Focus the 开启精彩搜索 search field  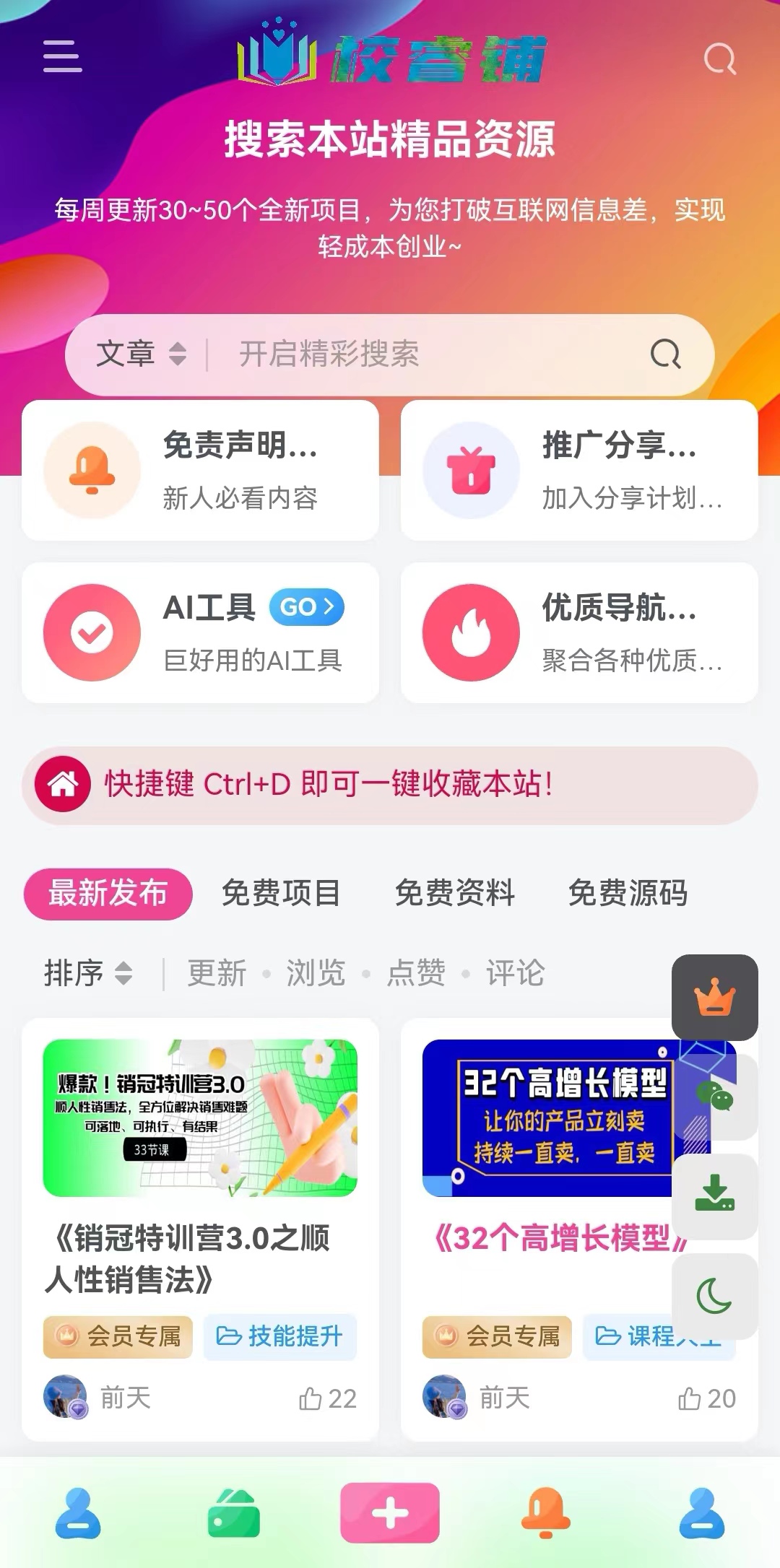(433, 354)
